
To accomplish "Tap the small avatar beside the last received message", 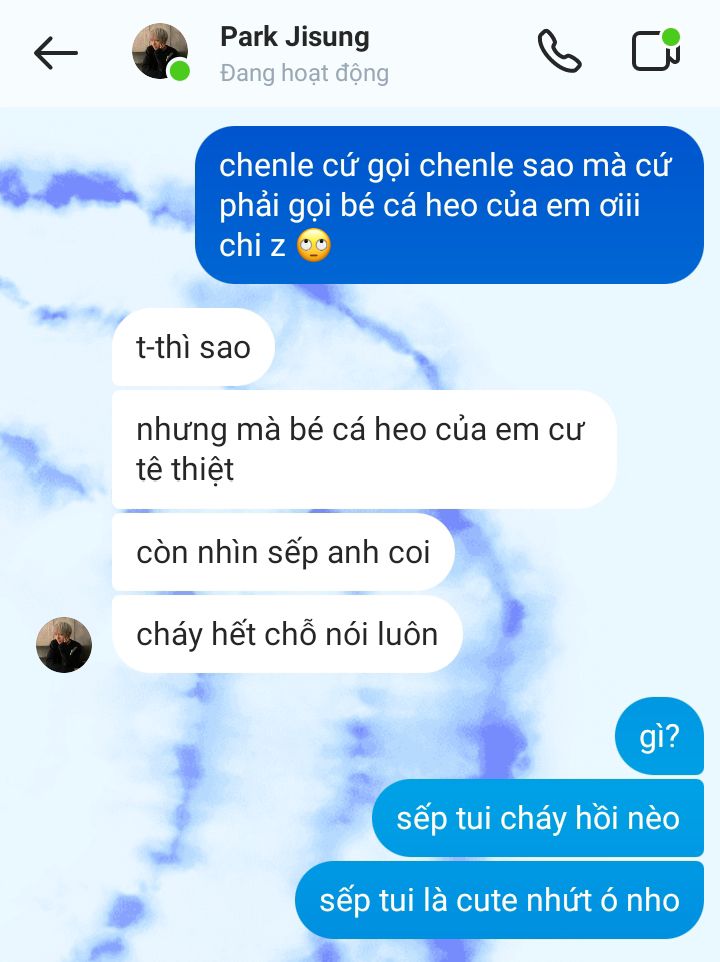I will click(64, 645).
